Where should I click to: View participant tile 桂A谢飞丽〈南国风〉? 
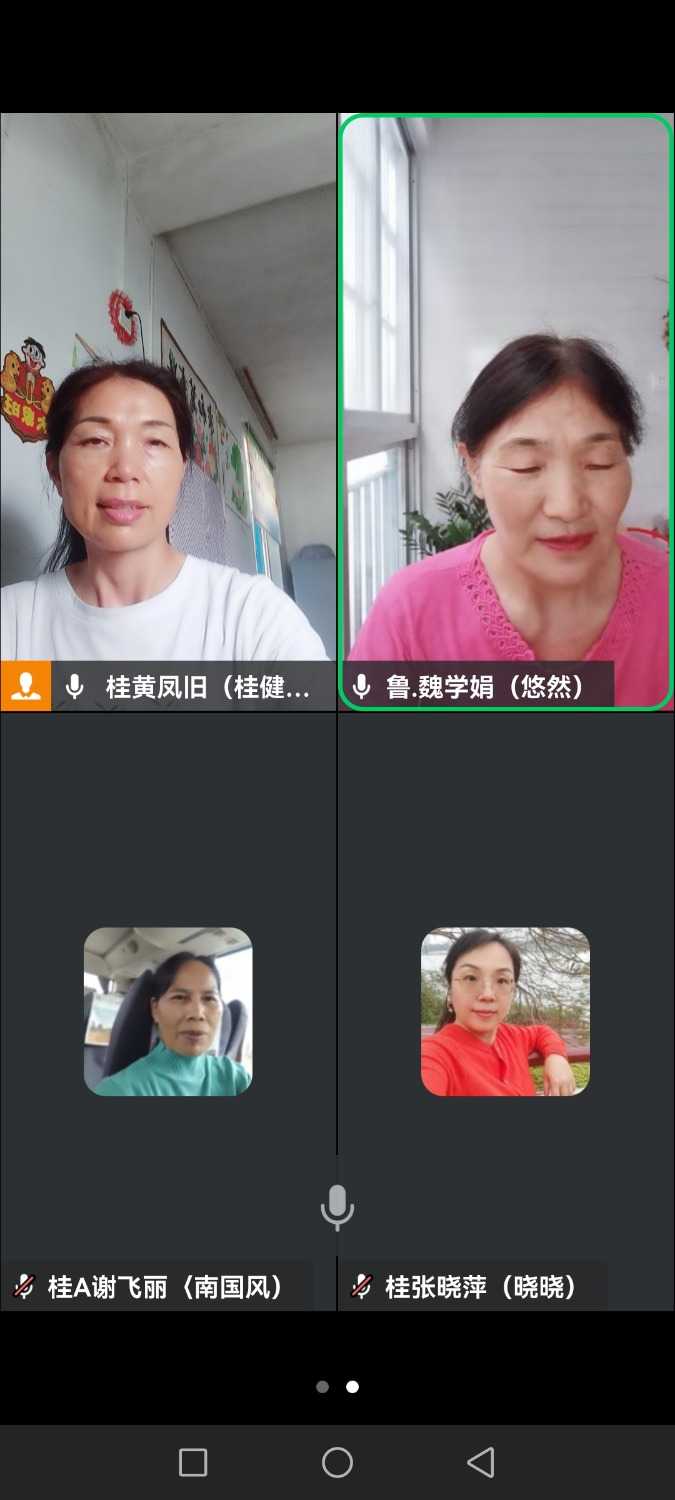tap(168, 1010)
